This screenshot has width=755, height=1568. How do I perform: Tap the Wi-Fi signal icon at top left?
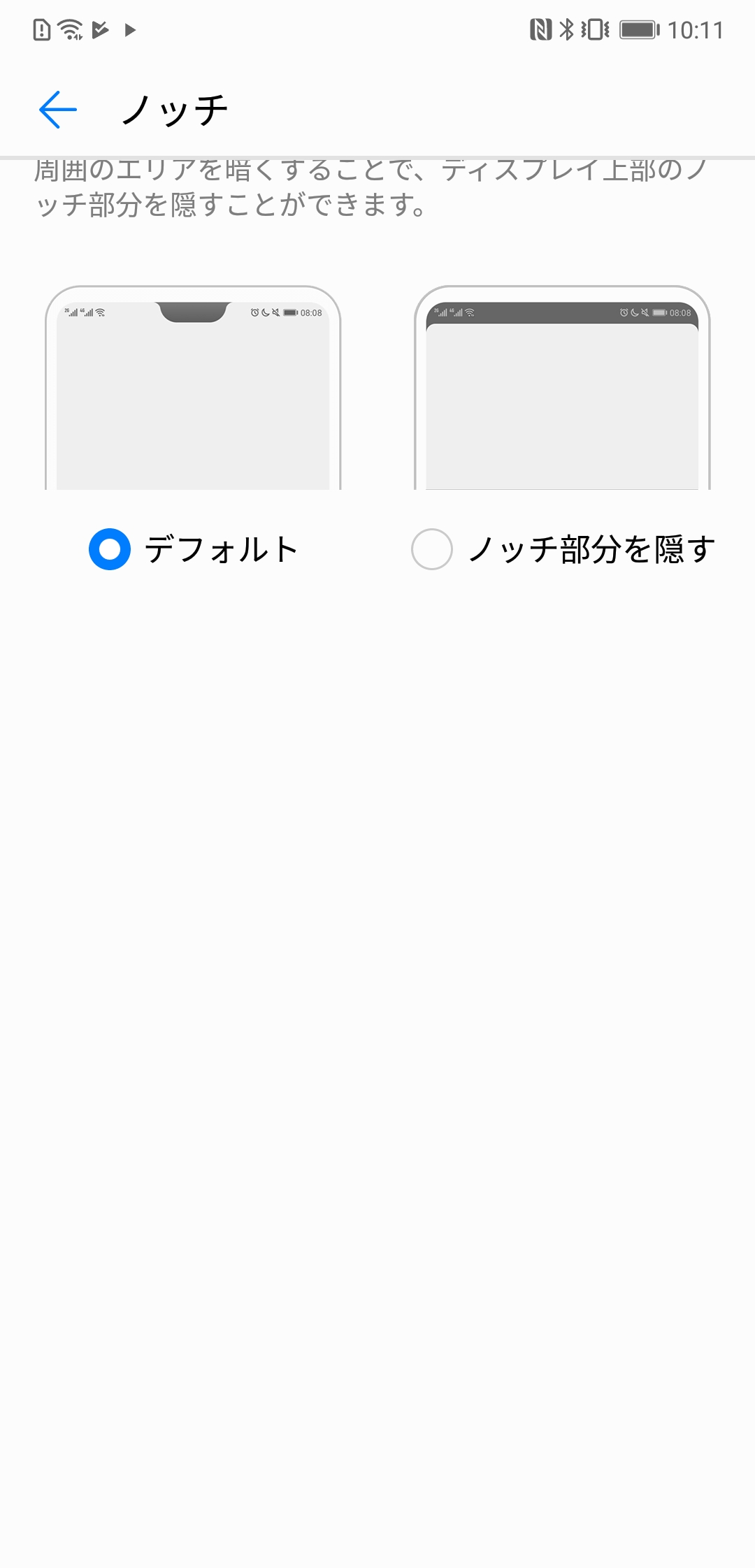[69, 29]
